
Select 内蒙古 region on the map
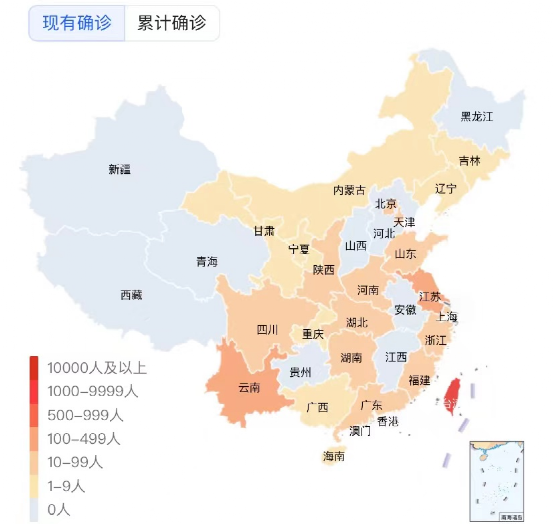349,190
